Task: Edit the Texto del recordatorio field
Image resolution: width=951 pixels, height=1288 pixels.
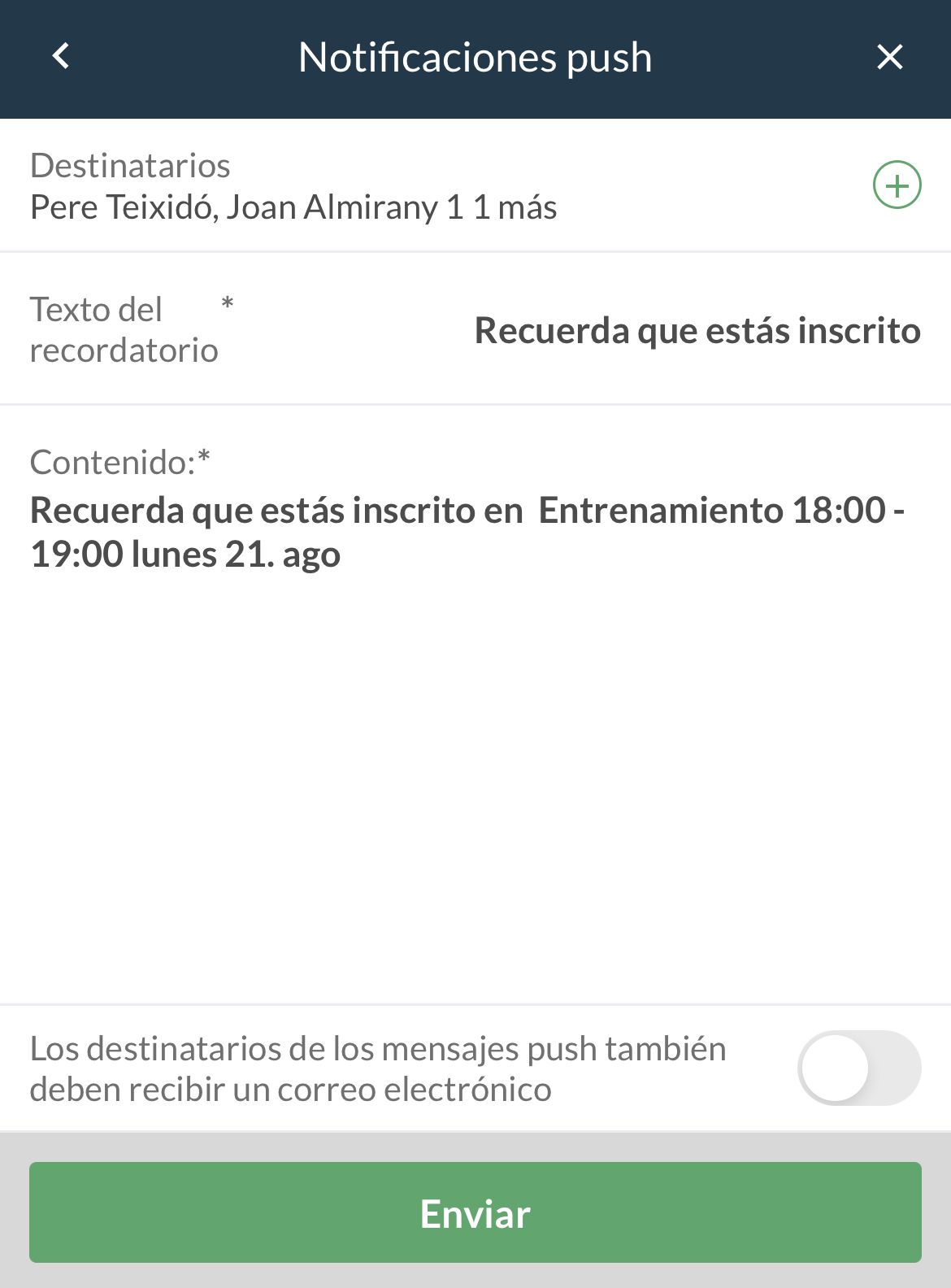Action: 697,330
